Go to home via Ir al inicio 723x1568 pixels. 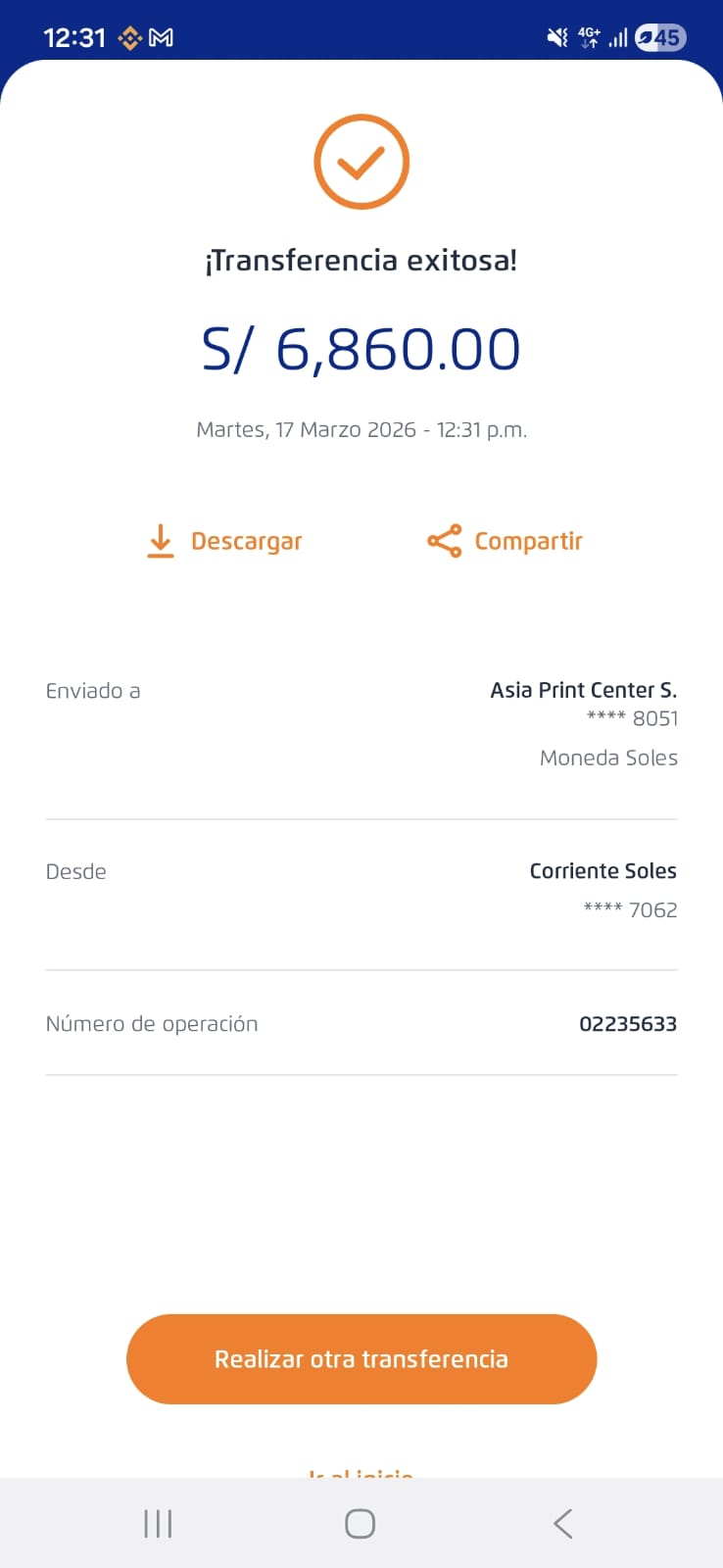tap(361, 1473)
